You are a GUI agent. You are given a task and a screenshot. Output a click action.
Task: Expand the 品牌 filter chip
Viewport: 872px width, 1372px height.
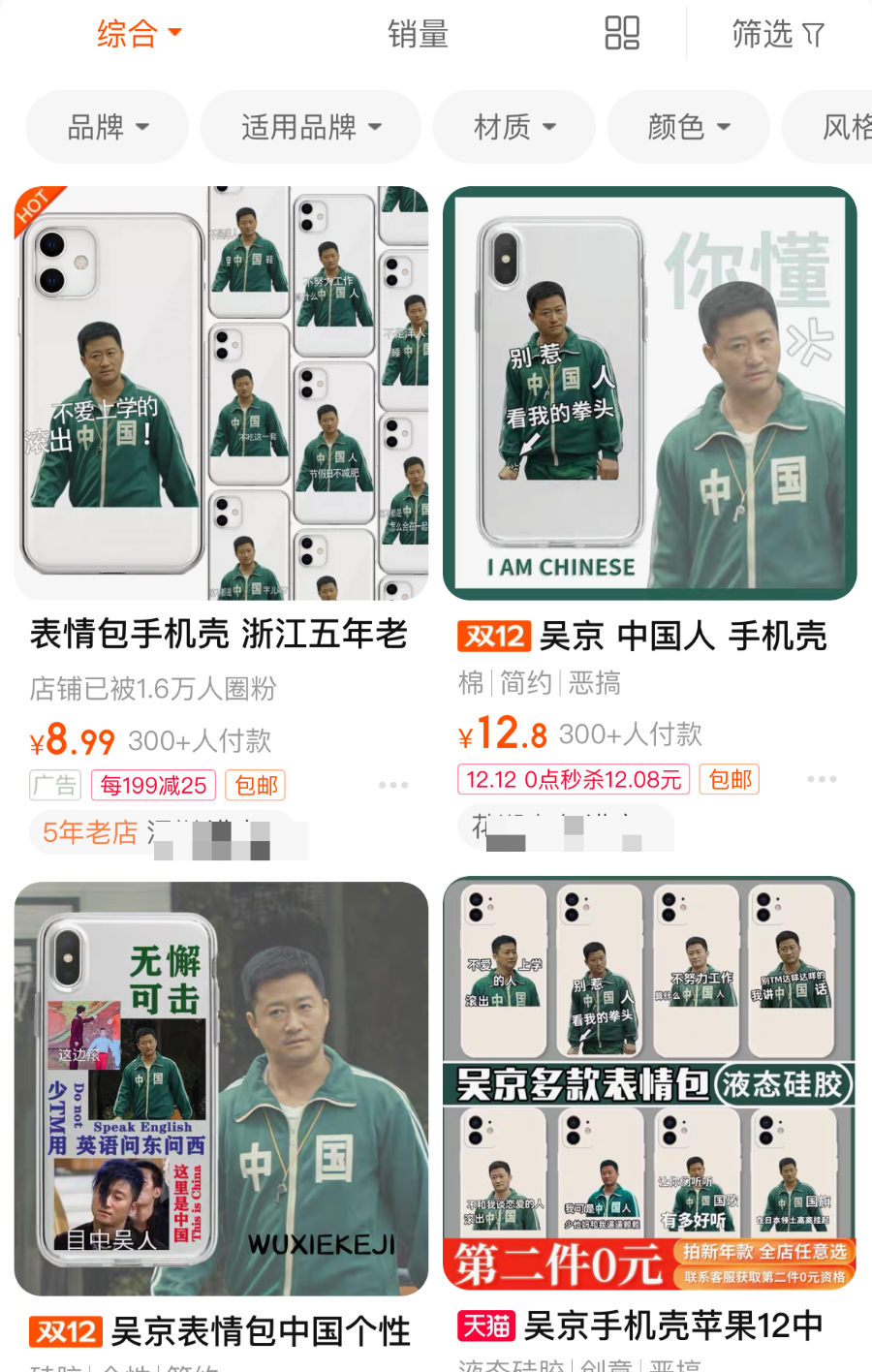click(108, 127)
